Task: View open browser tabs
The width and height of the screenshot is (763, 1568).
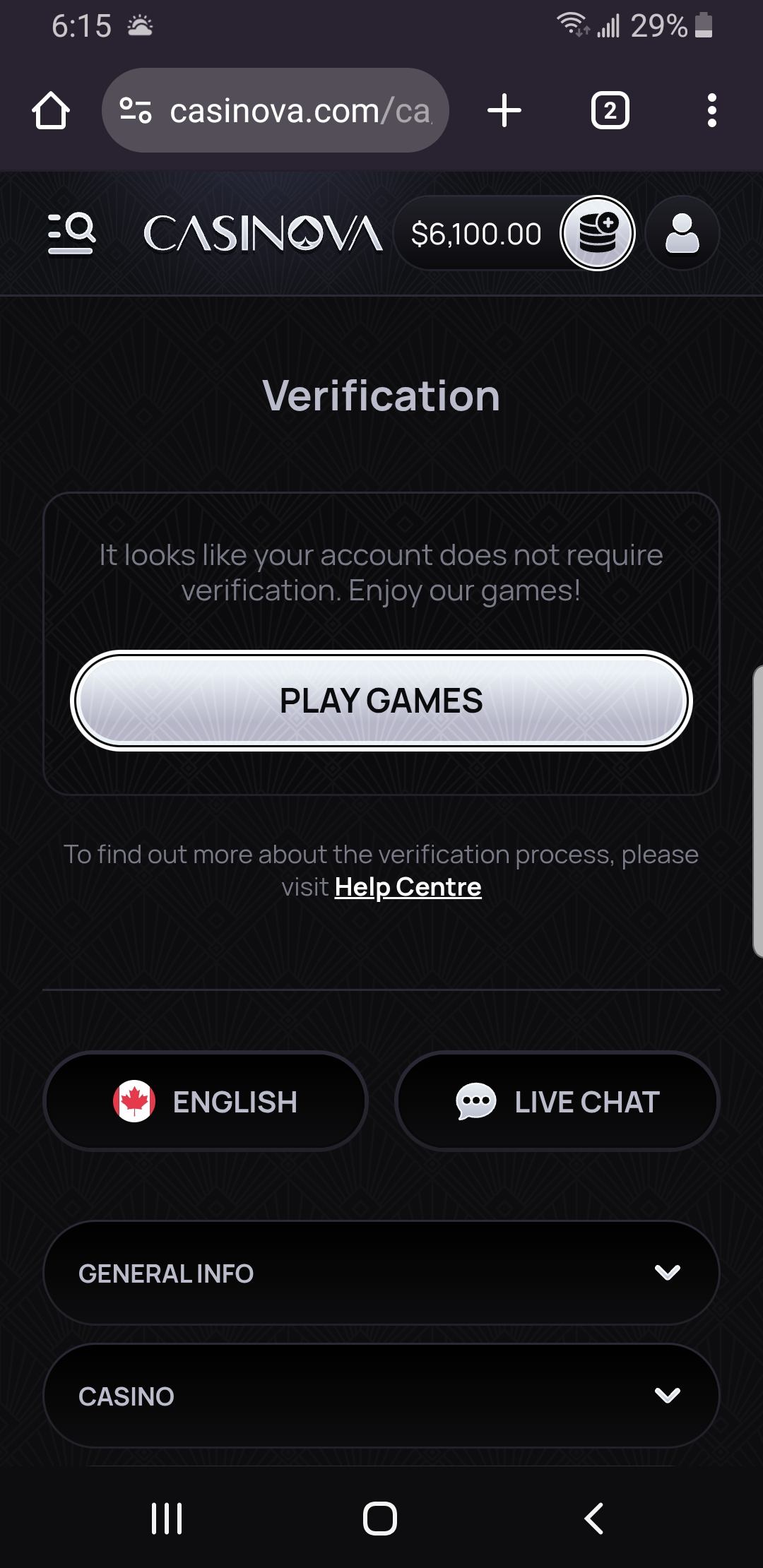Action: 610,111
